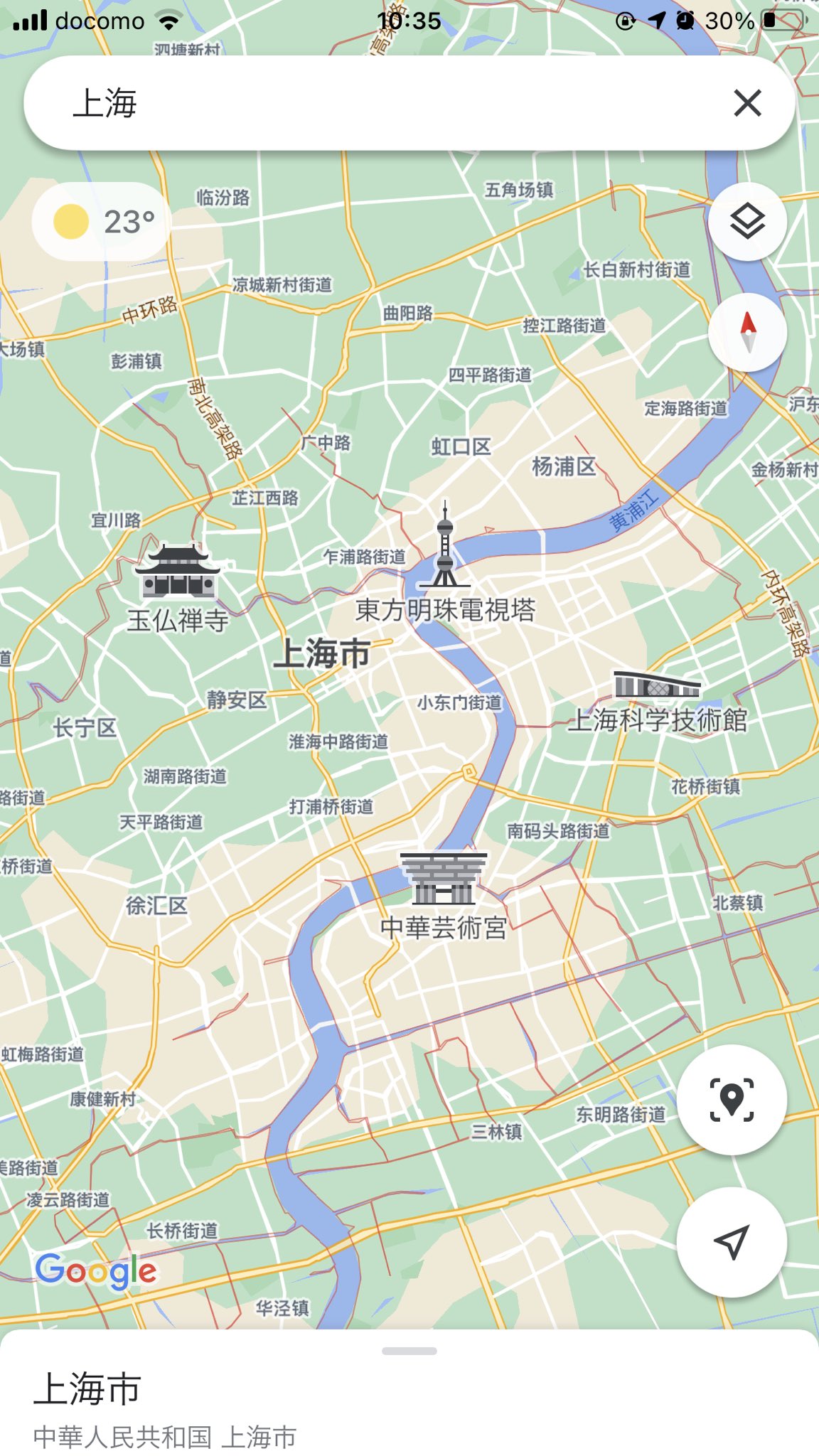Open the map layers selector

click(x=747, y=221)
